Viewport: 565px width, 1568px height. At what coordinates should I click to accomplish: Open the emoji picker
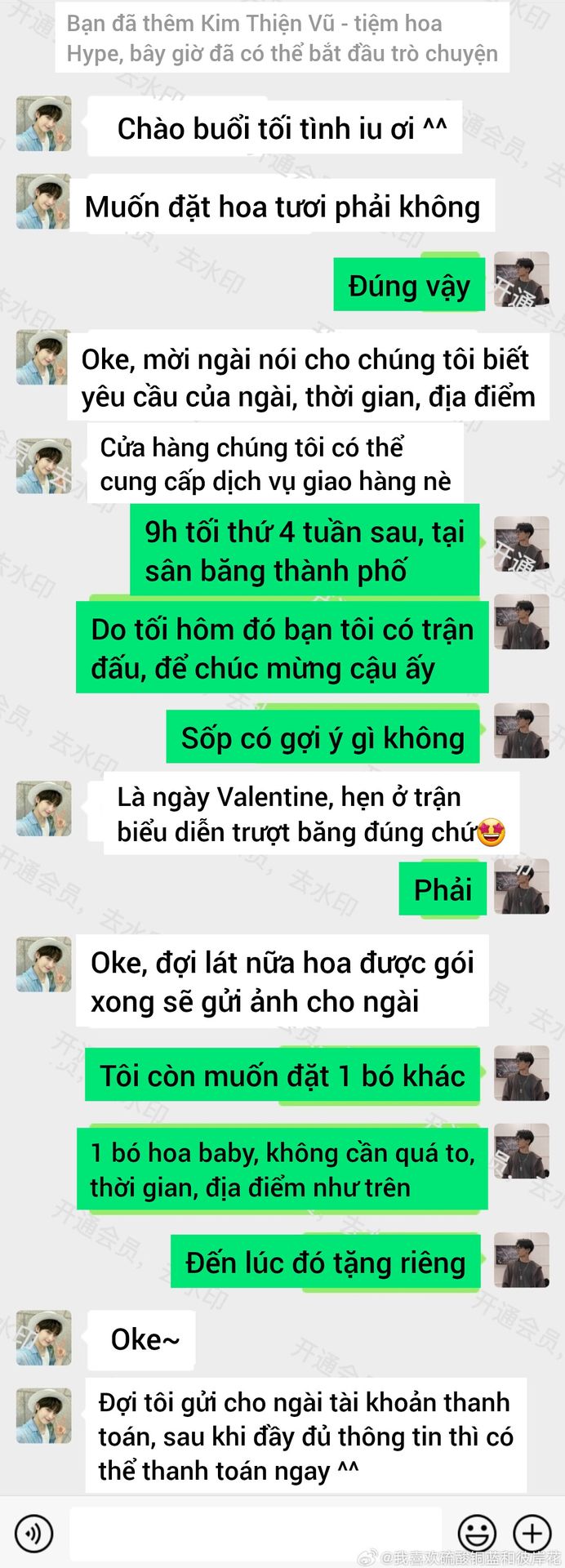(477, 1533)
